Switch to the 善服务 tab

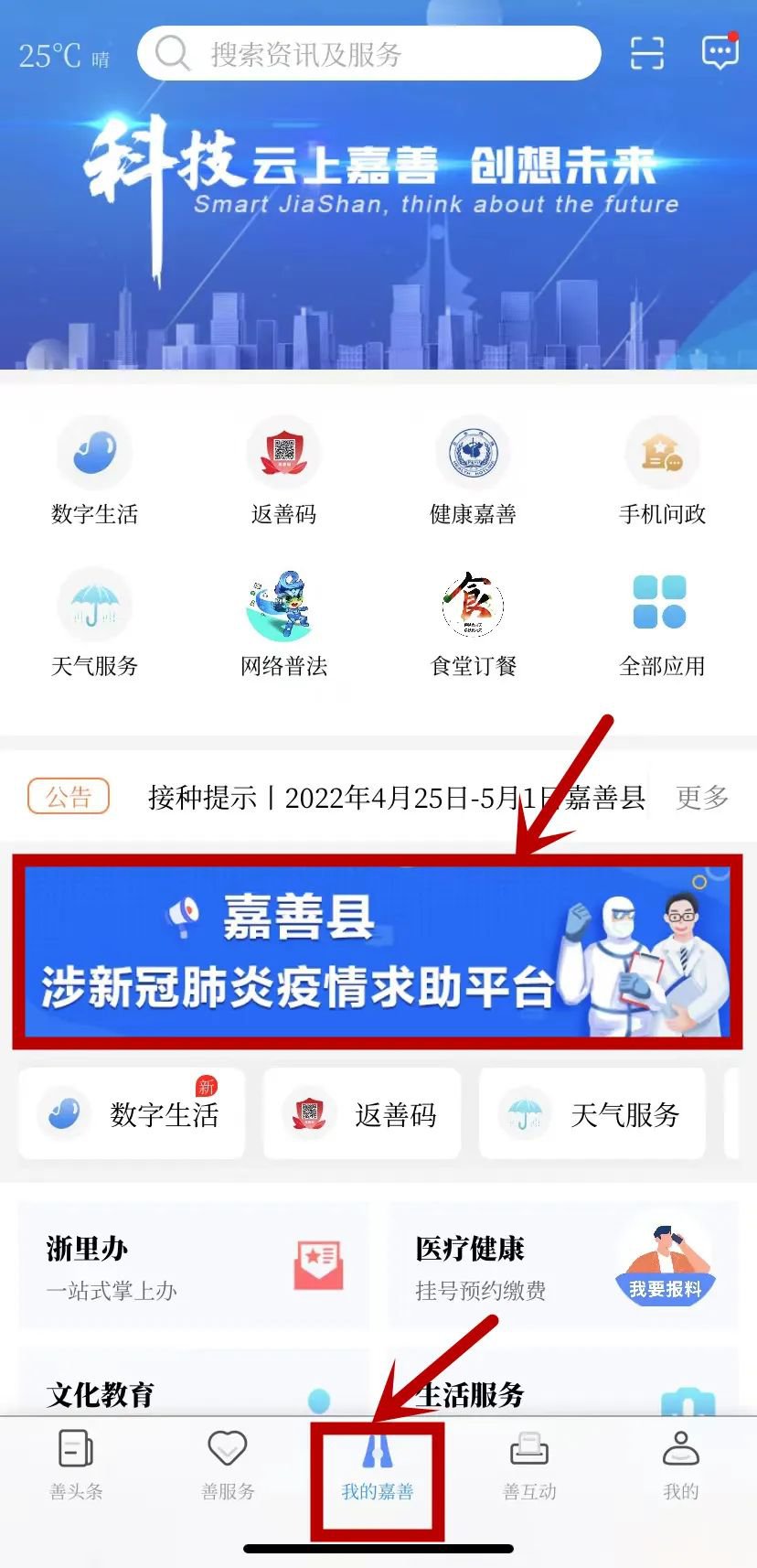228,1466
